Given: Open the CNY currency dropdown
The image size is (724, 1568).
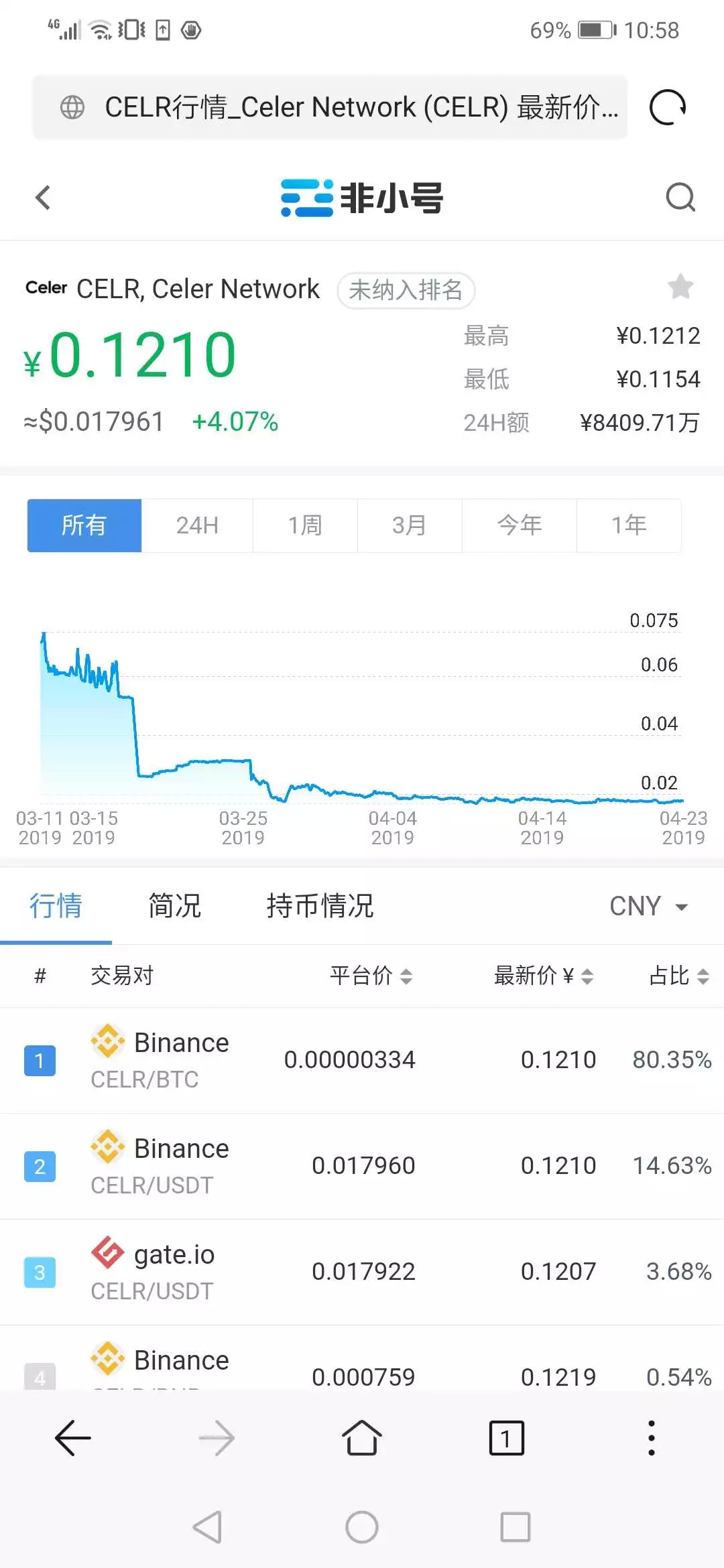Looking at the screenshot, I should coord(648,906).
